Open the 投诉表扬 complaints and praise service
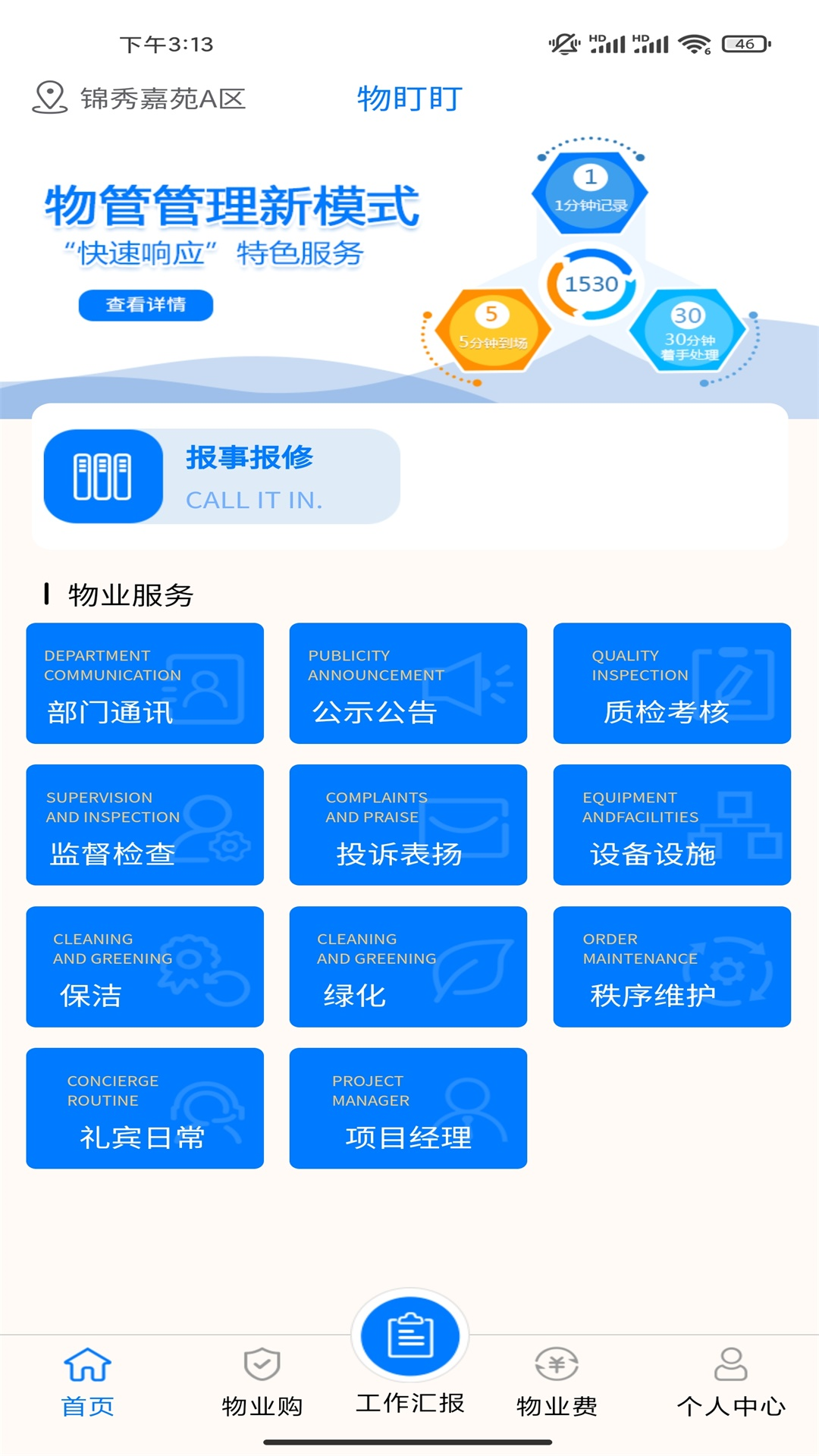This screenshot has width=819, height=1456. pos(407,824)
